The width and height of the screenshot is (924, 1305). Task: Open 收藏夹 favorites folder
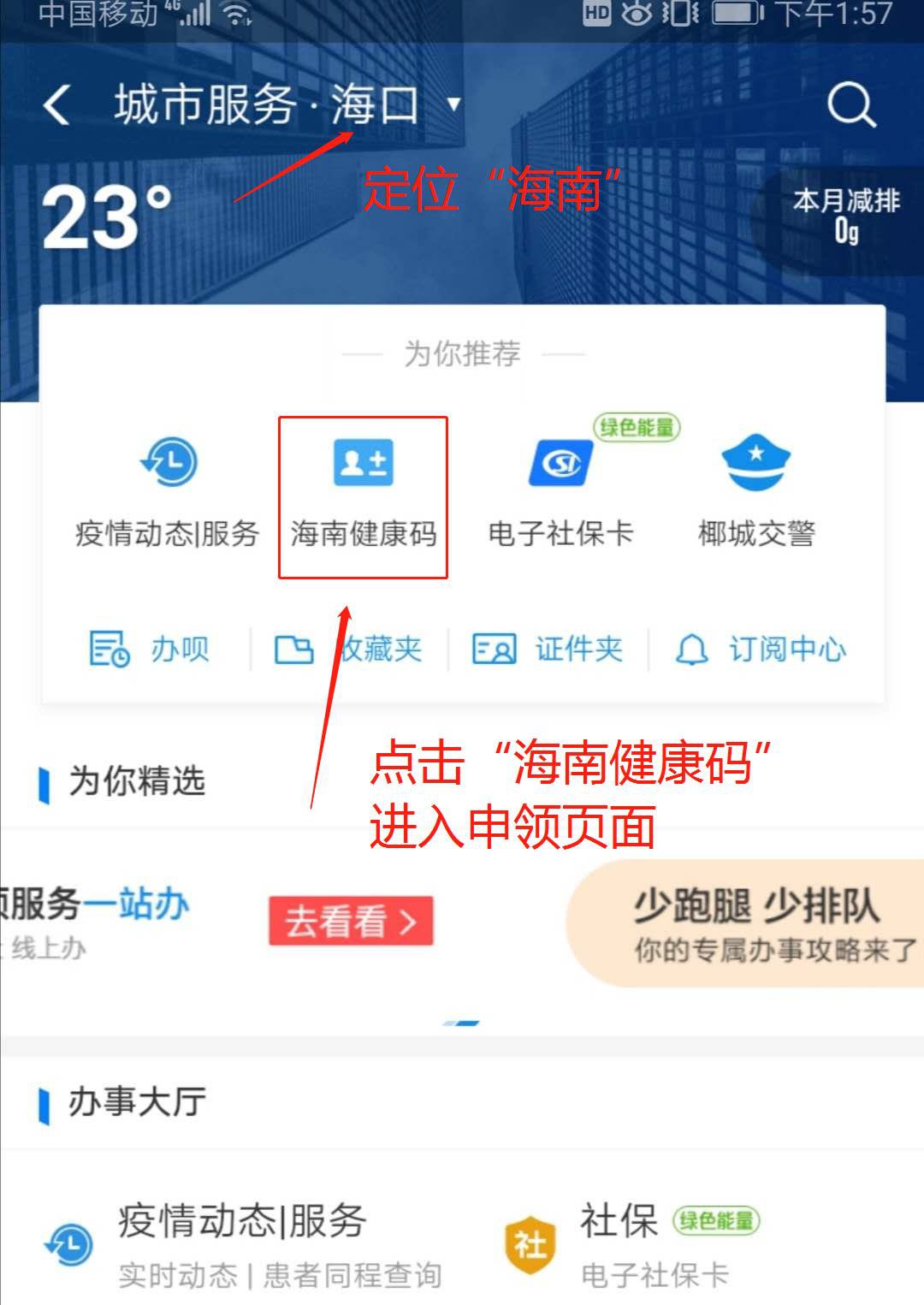(x=349, y=649)
